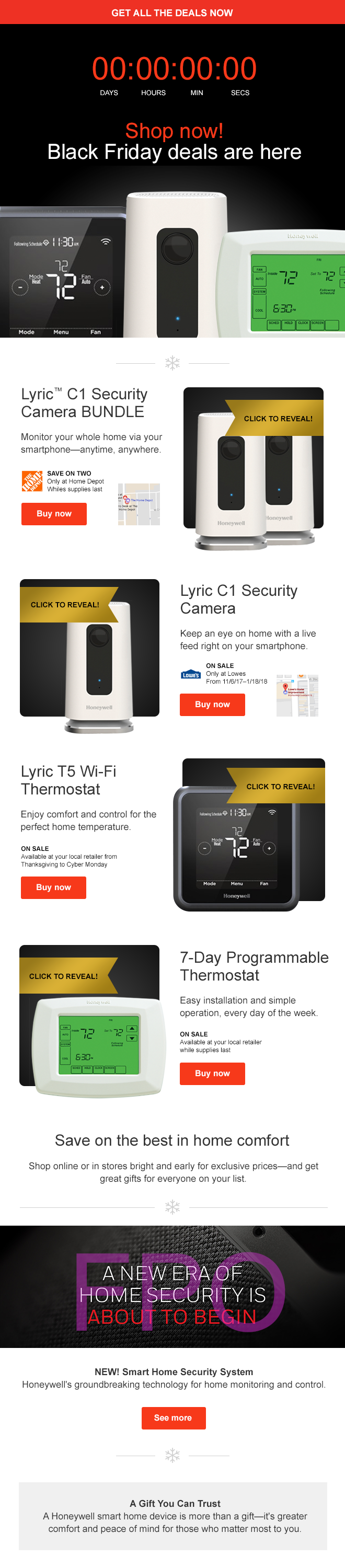Reveal the deal on the camera bundle image
The width and height of the screenshot is (345, 1568).
(x=278, y=419)
